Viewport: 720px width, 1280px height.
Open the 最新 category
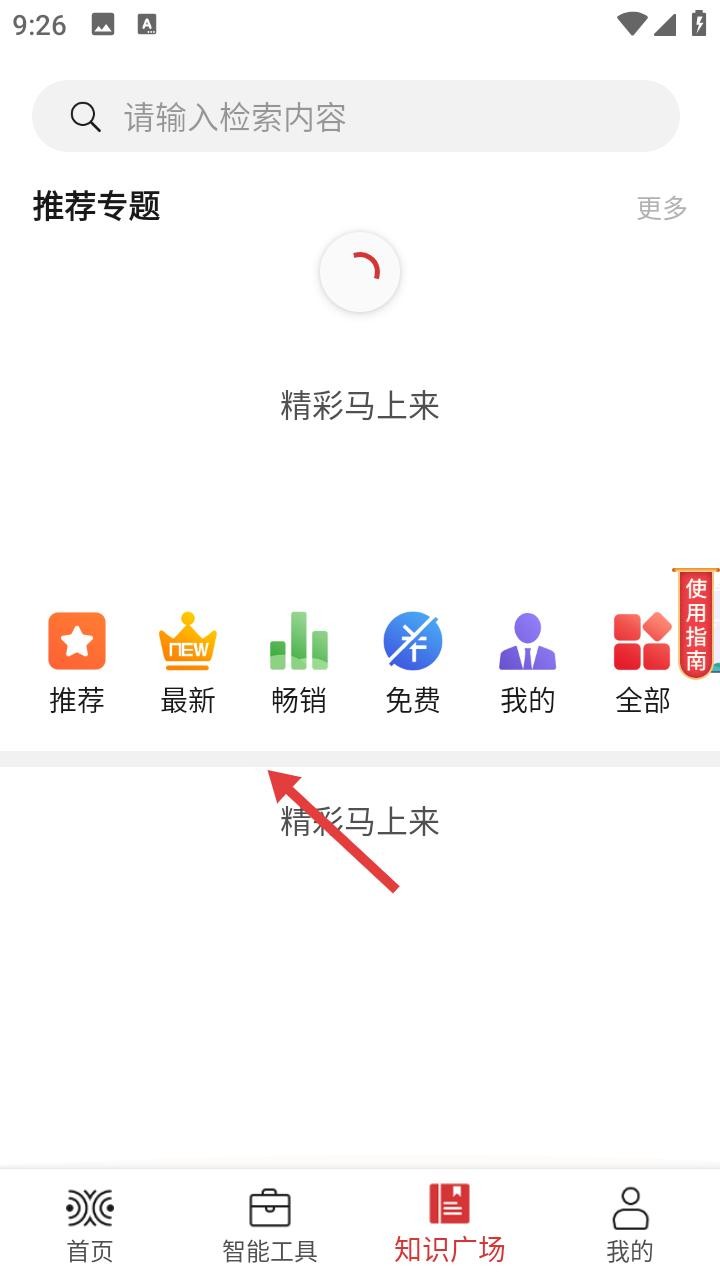click(x=188, y=662)
